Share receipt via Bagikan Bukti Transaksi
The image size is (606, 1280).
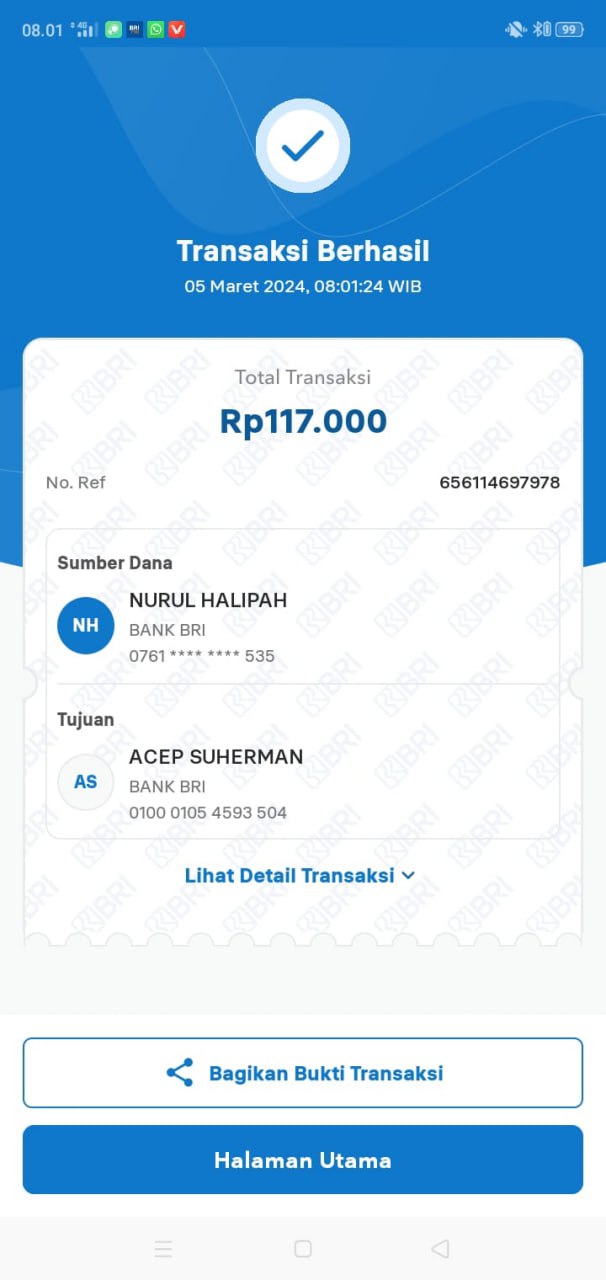point(303,1073)
